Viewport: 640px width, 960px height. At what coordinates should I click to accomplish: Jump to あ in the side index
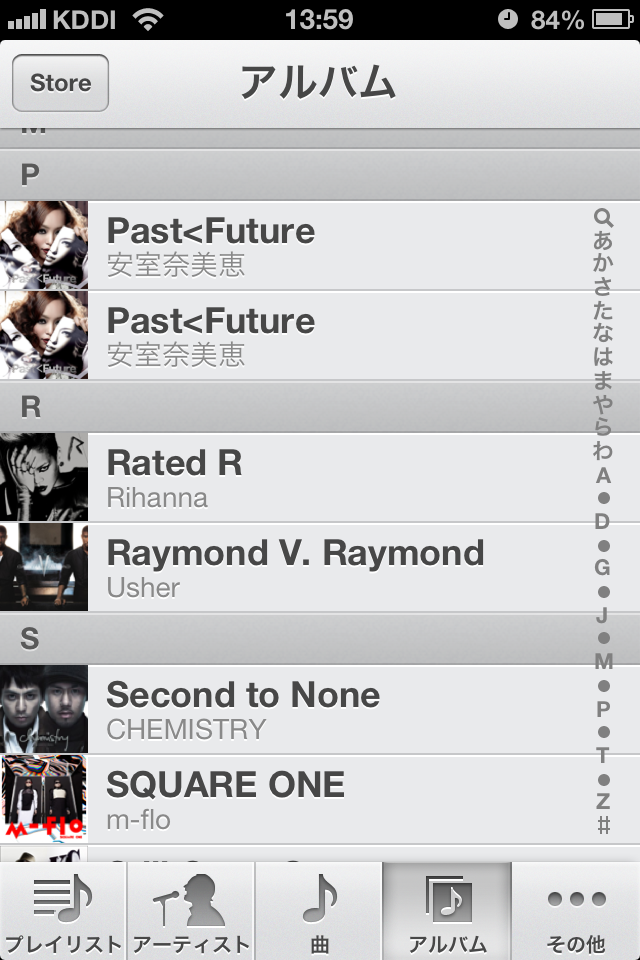[x=603, y=241]
